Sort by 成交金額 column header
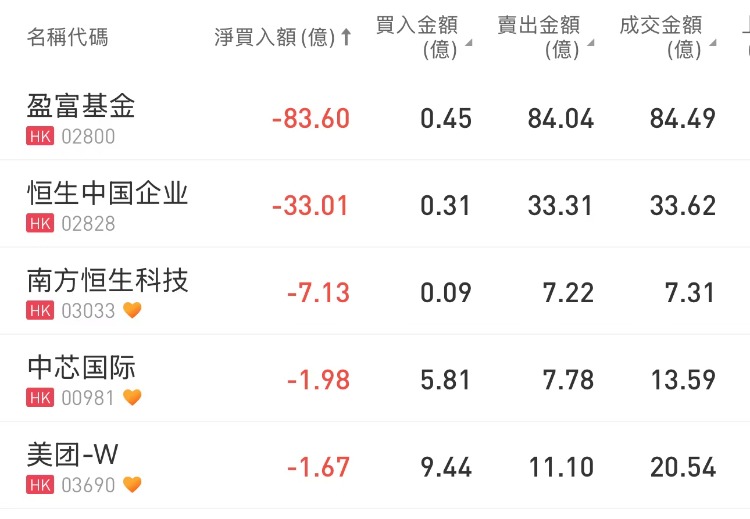 (x=666, y=37)
